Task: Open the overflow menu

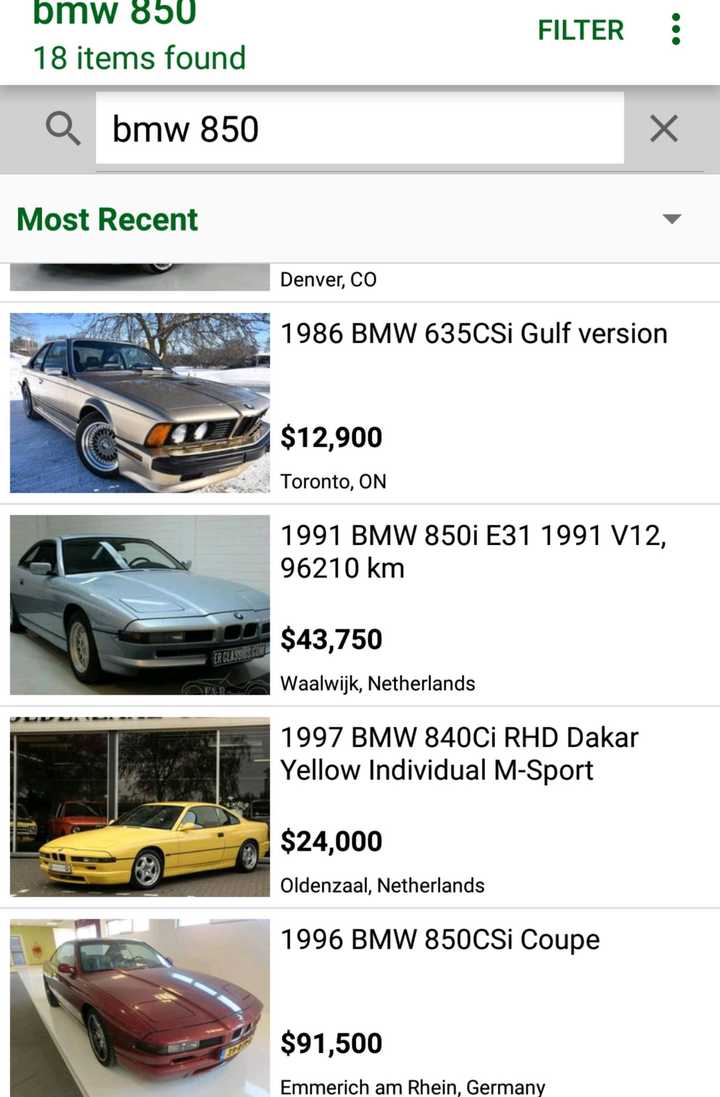Action: click(x=676, y=30)
